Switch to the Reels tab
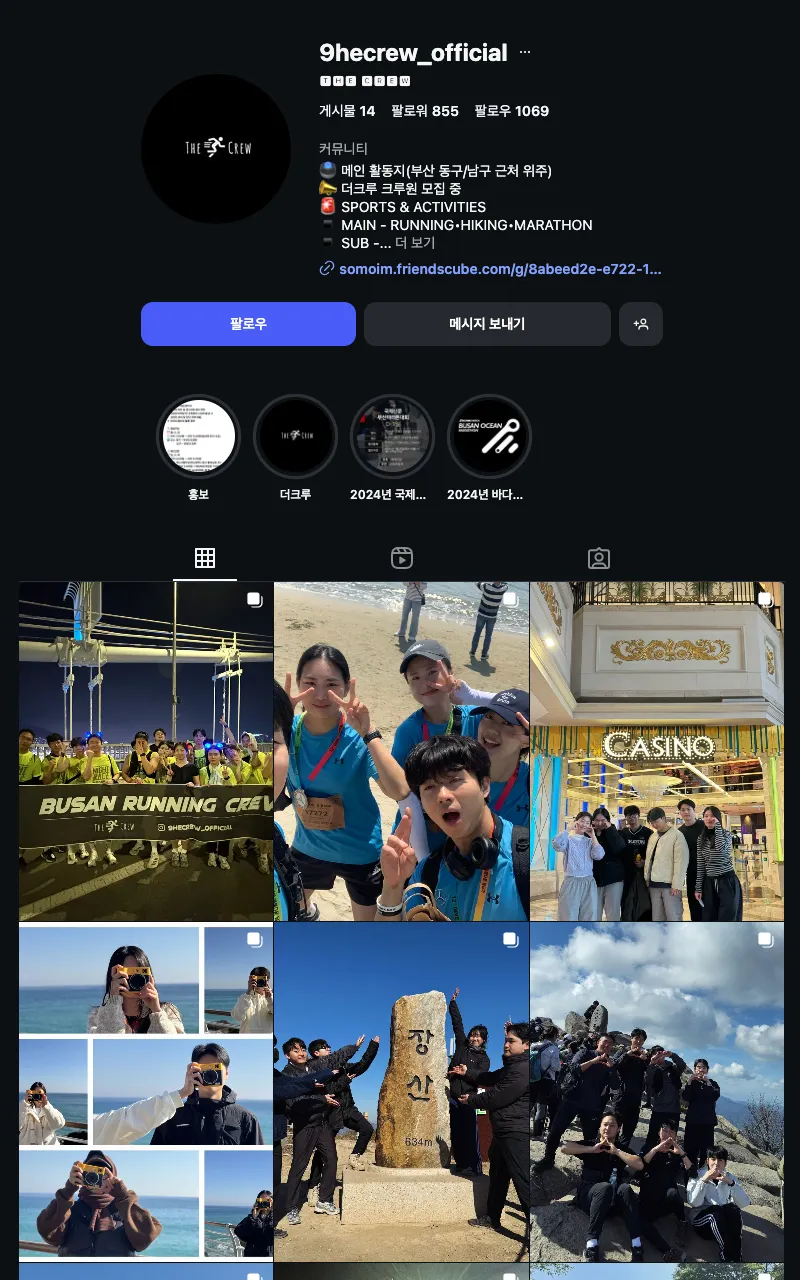 (402, 558)
